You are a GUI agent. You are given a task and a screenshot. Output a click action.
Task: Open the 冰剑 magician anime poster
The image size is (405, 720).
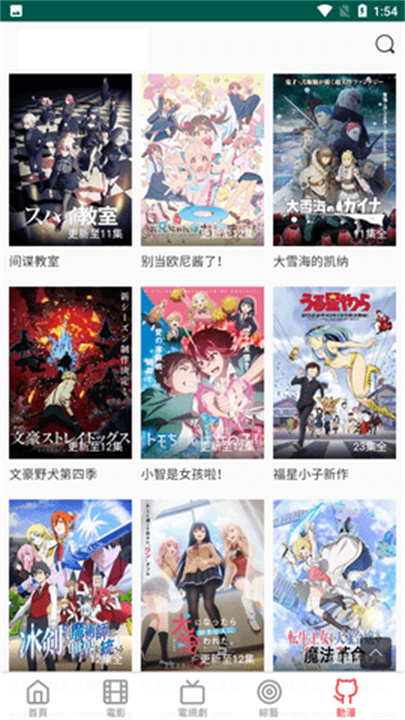coord(70,585)
